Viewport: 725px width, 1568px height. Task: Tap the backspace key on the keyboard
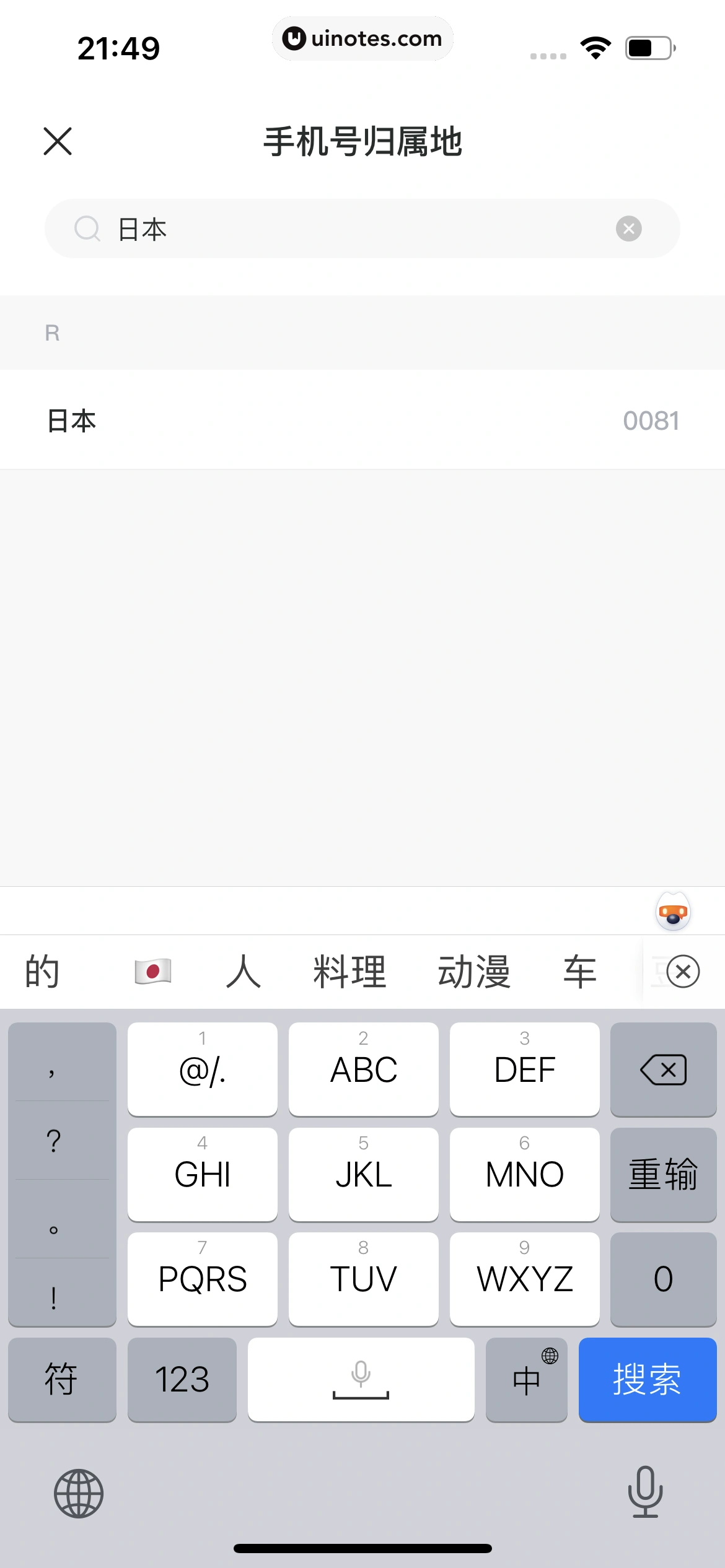(x=662, y=1069)
